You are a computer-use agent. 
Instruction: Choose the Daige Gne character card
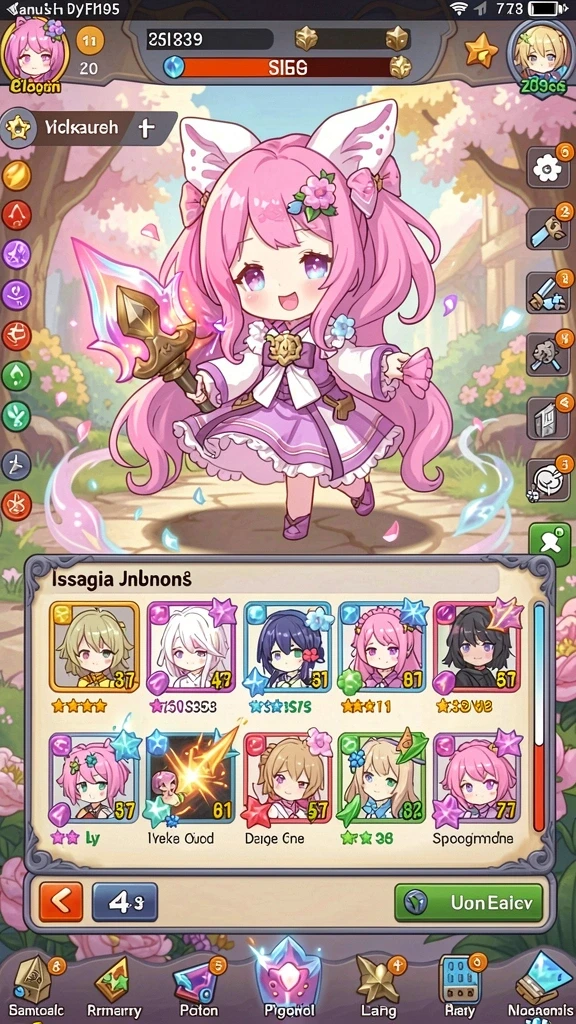[287, 777]
